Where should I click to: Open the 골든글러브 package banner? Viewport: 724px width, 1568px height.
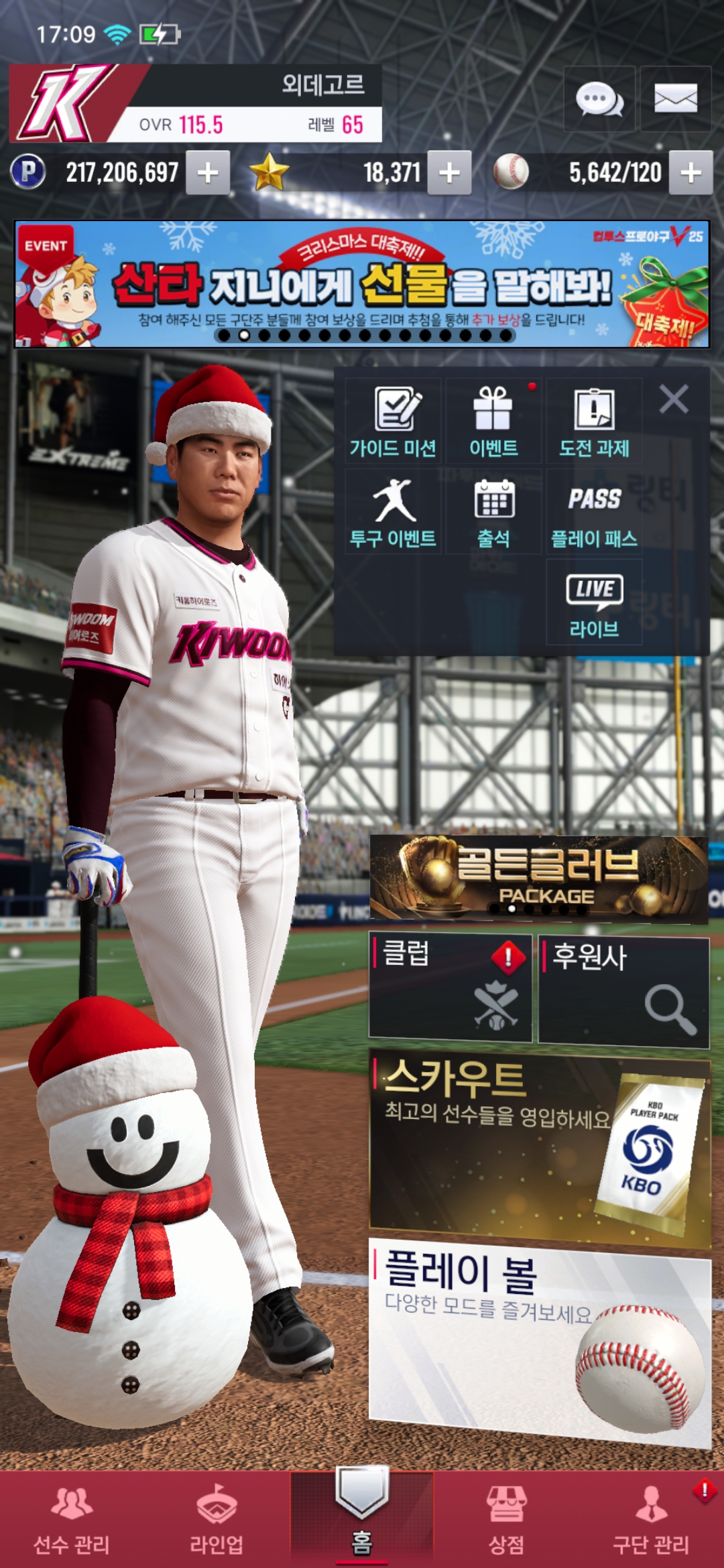pyautogui.click(x=539, y=878)
